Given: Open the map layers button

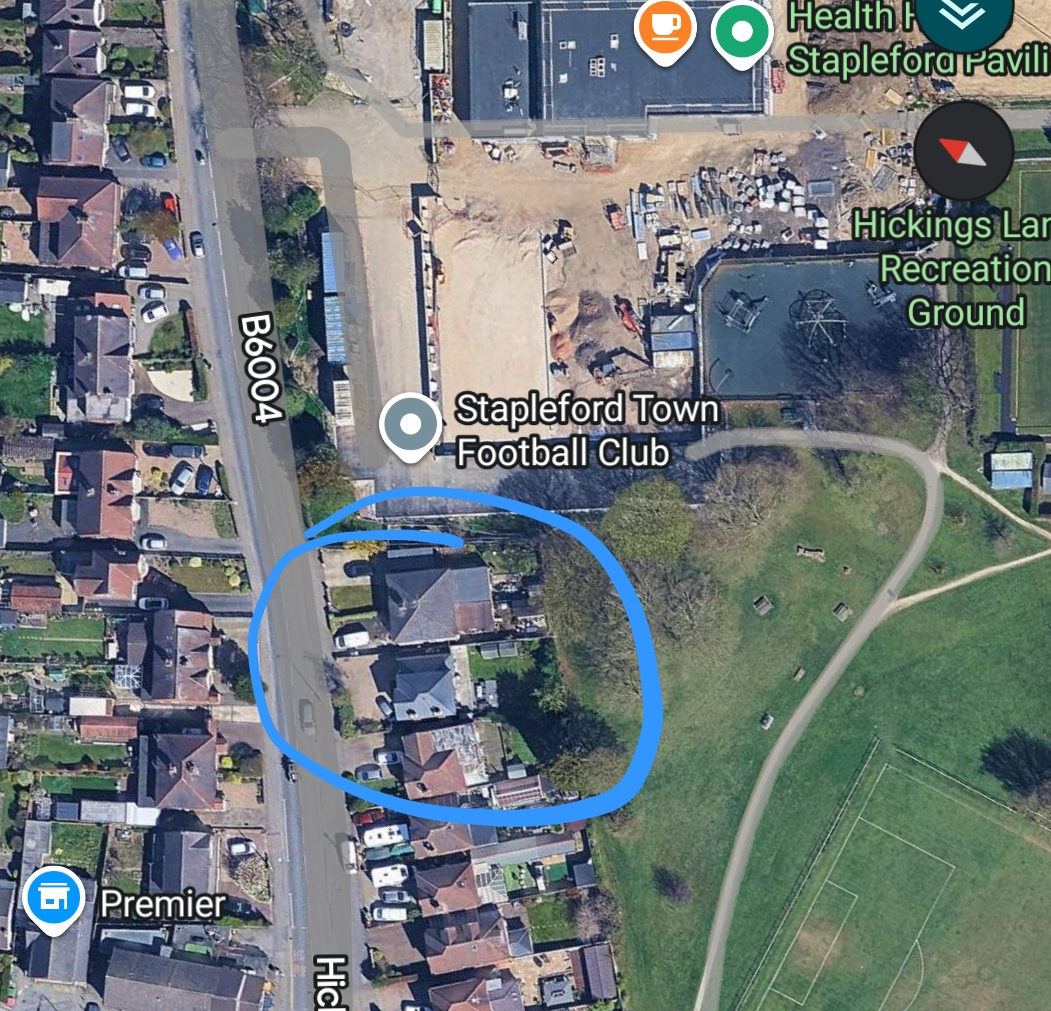Looking at the screenshot, I should [x=964, y=15].
